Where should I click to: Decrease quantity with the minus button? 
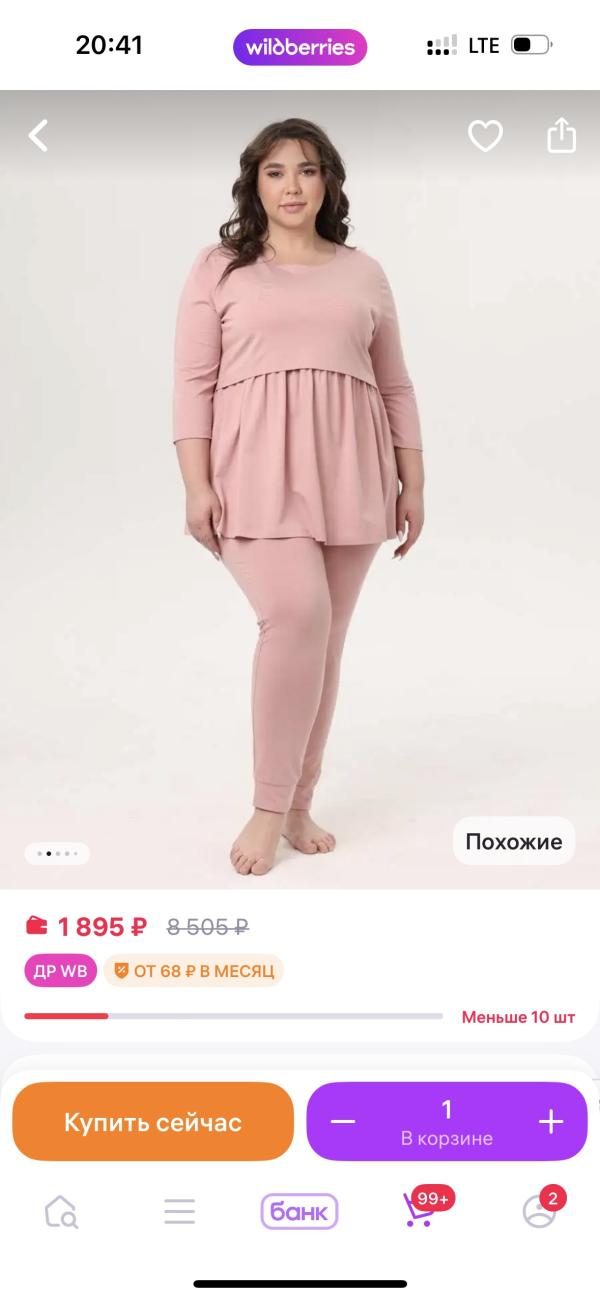(343, 1122)
